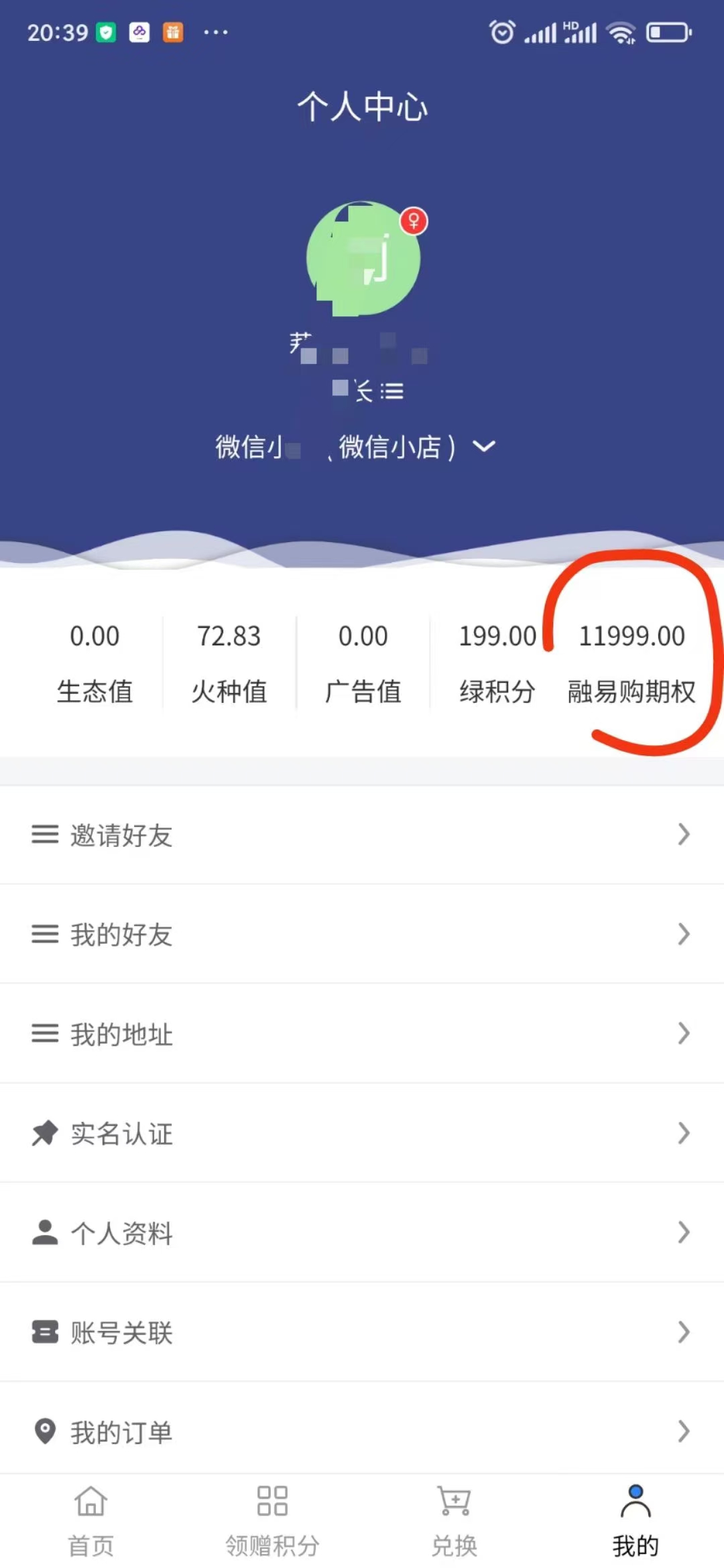Viewport: 724px width, 1568px height.
Task: Open 个人资料 row
Action: coord(362,1233)
